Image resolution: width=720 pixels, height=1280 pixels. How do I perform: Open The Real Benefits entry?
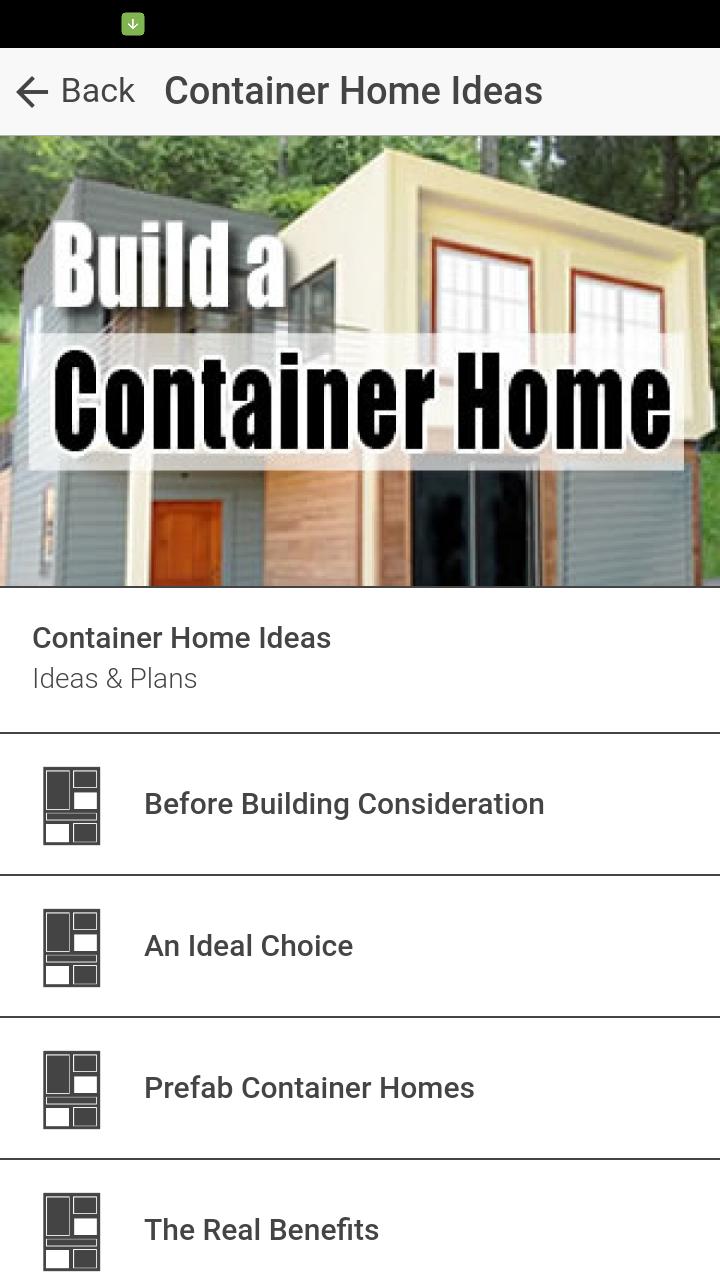point(262,1230)
